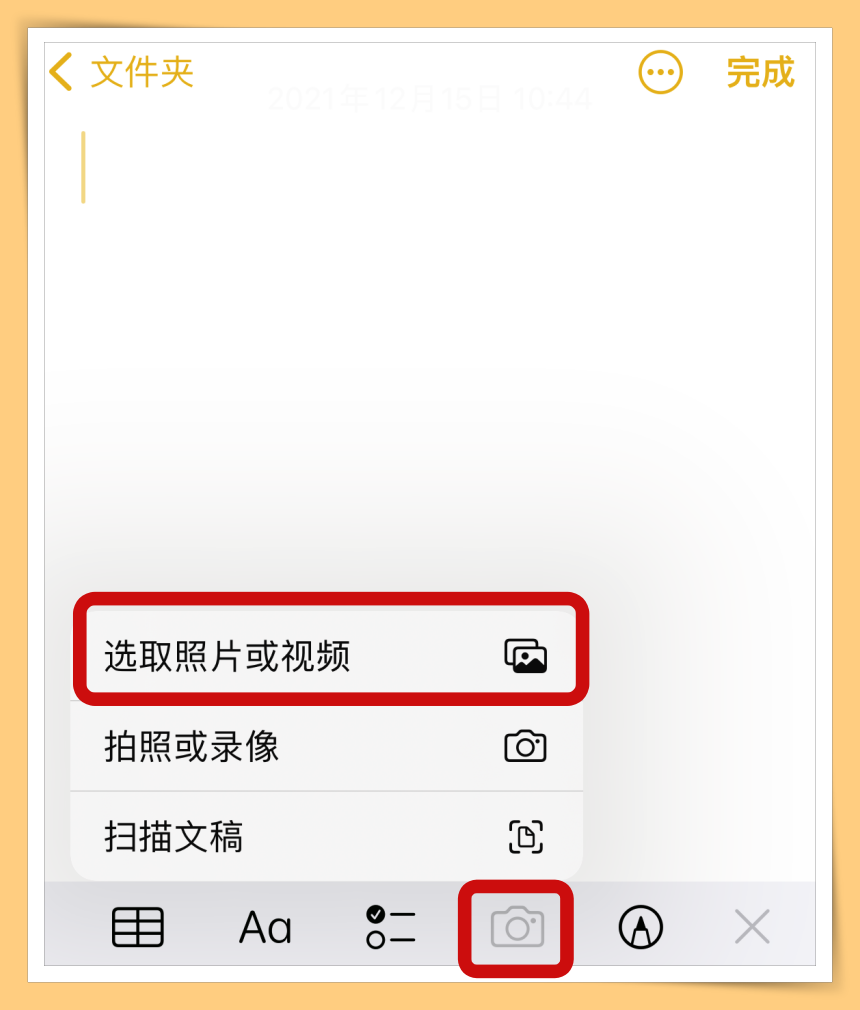Select 选取照片或视频 from the menu
This screenshot has height=1010, width=860.
click(x=328, y=657)
